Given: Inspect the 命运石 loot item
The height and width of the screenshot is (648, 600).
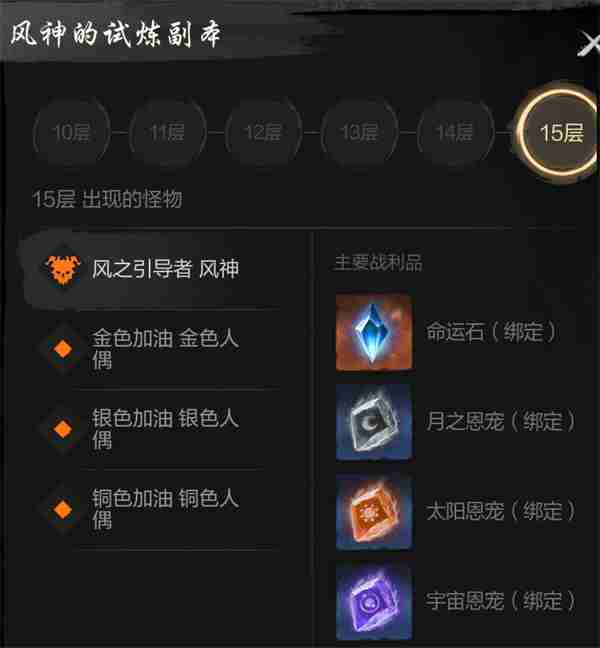Looking at the screenshot, I should [x=373, y=333].
